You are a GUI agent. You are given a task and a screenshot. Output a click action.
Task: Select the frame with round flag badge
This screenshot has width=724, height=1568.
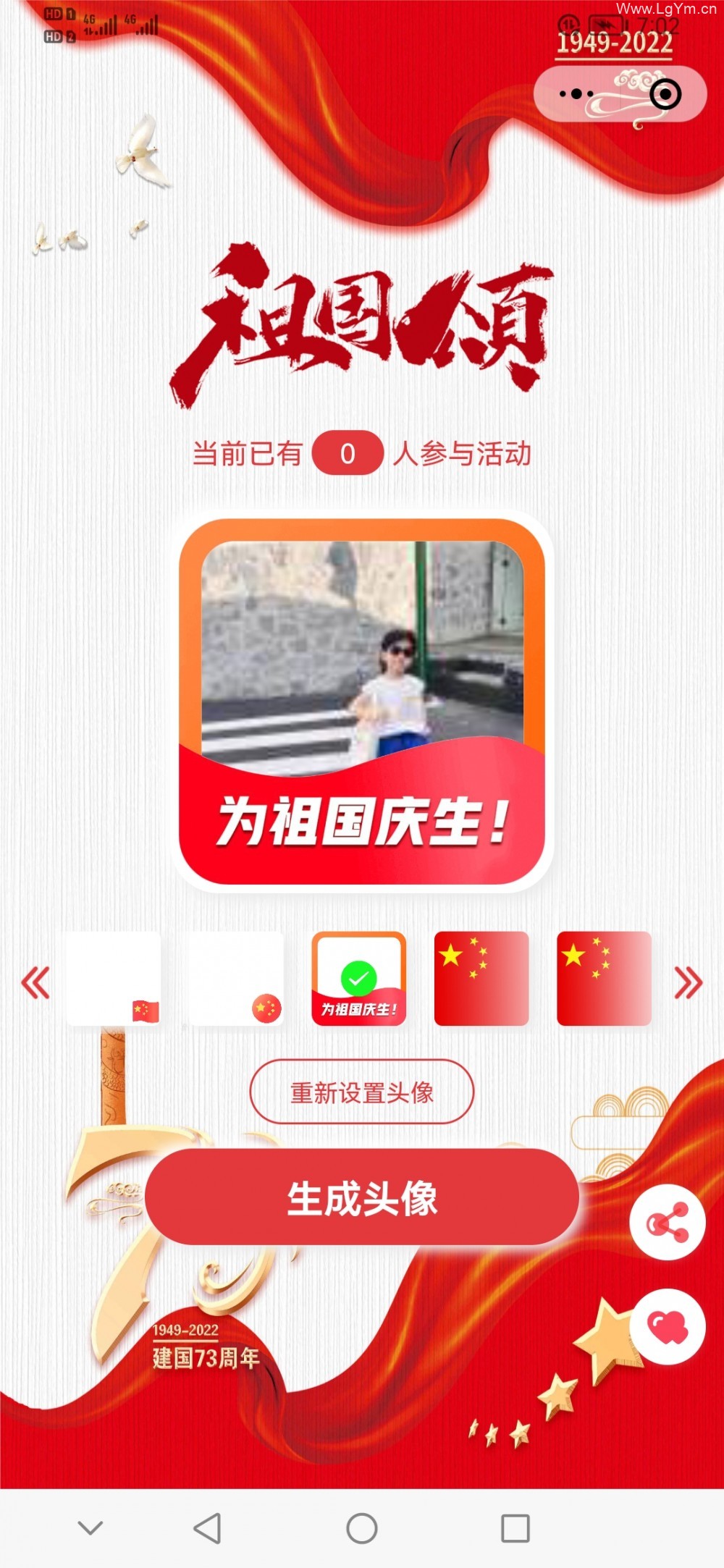point(236,978)
